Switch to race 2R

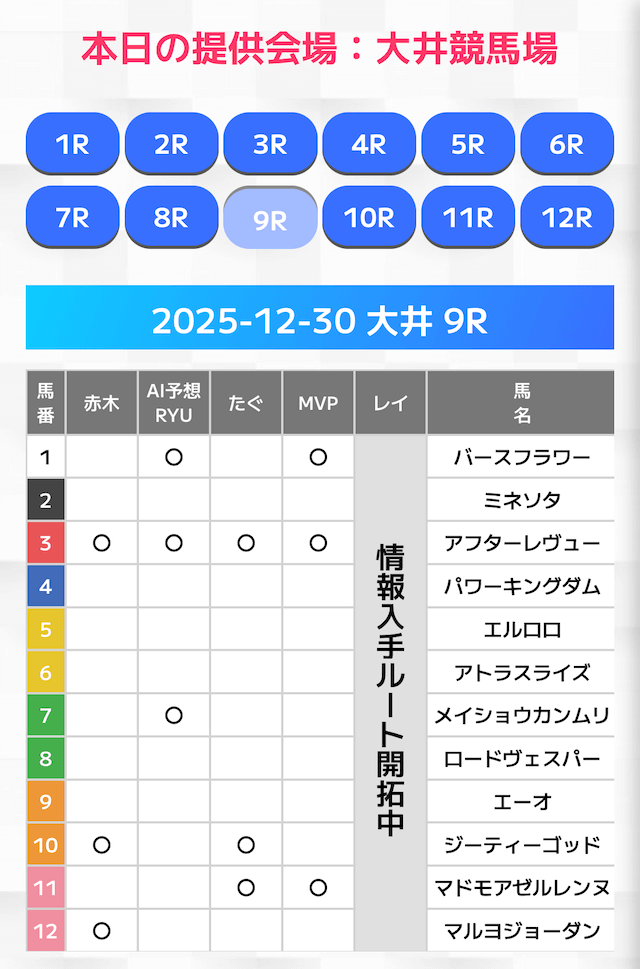(x=171, y=144)
